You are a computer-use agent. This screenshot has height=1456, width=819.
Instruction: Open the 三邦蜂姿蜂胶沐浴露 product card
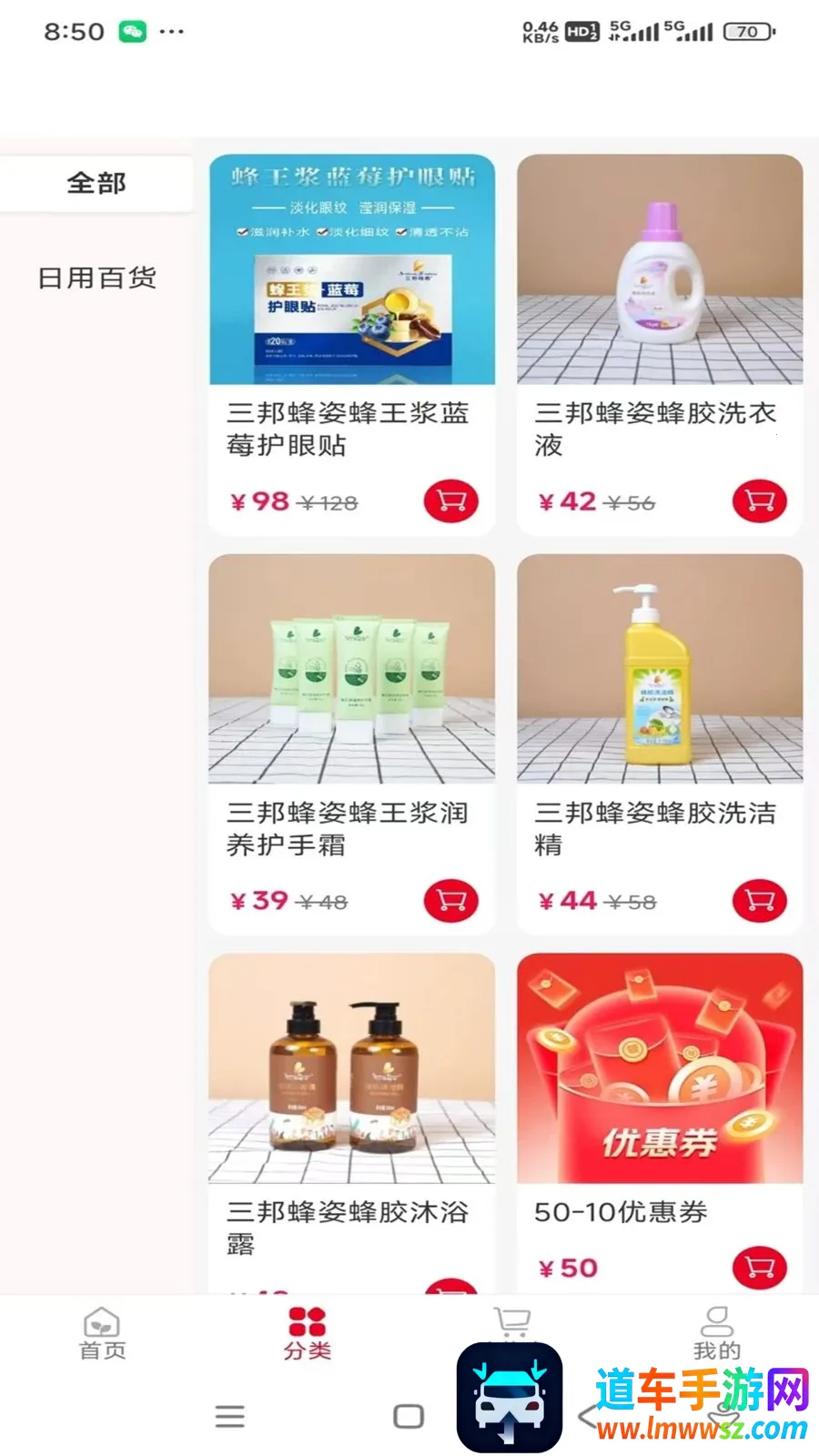[x=352, y=1124]
